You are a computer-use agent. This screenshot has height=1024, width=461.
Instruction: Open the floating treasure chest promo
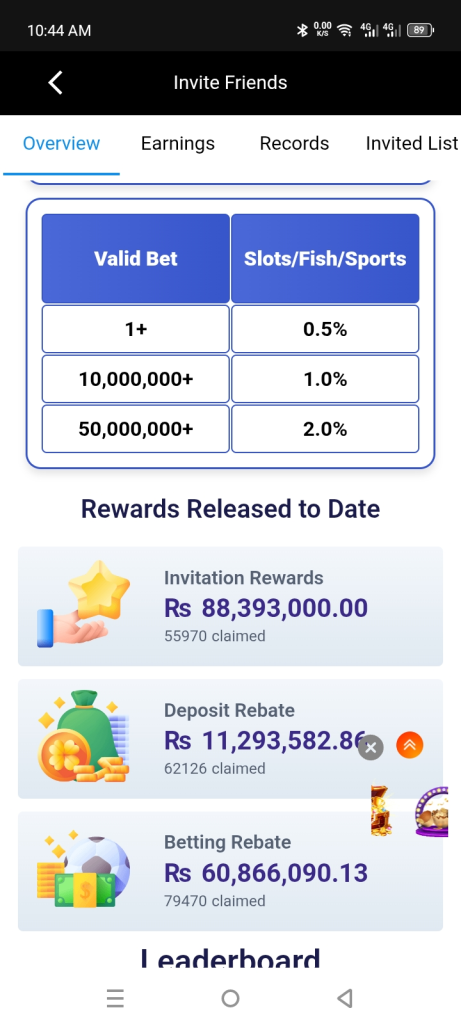(381, 810)
